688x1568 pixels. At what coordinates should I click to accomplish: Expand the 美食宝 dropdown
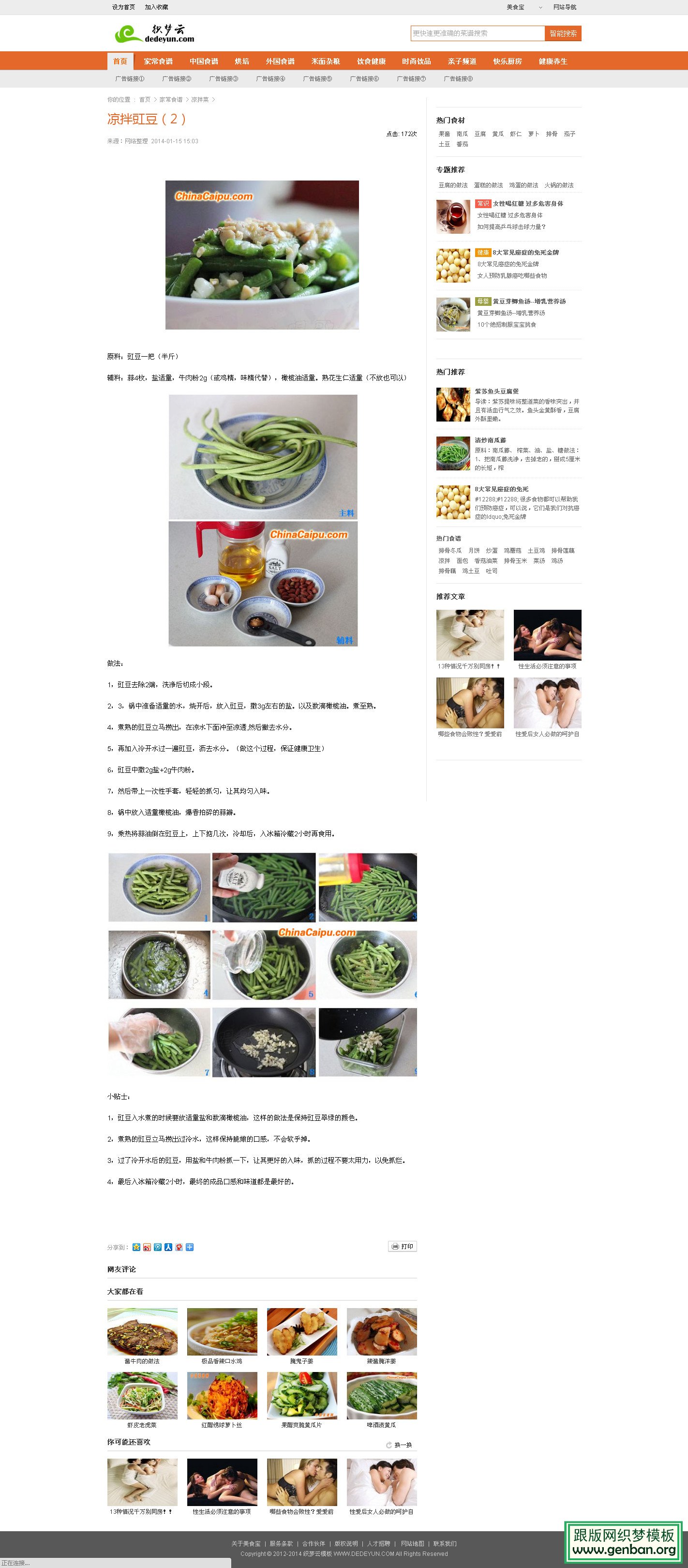[x=523, y=7]
